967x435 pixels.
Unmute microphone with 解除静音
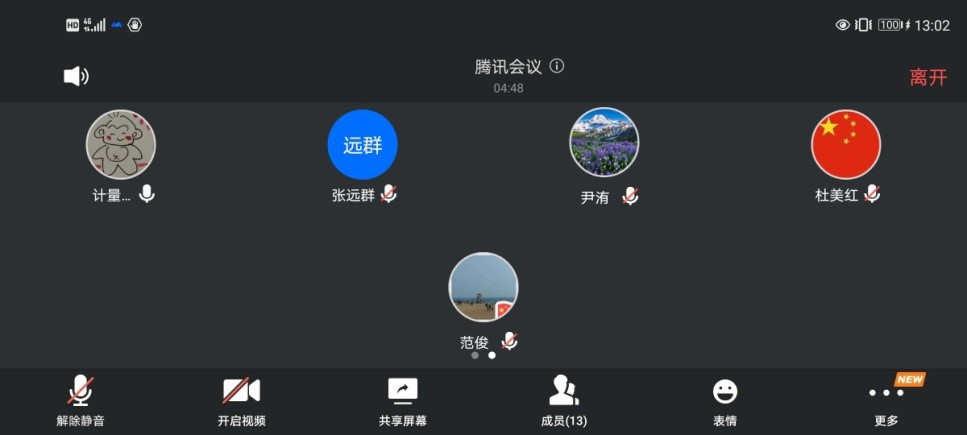80,401
